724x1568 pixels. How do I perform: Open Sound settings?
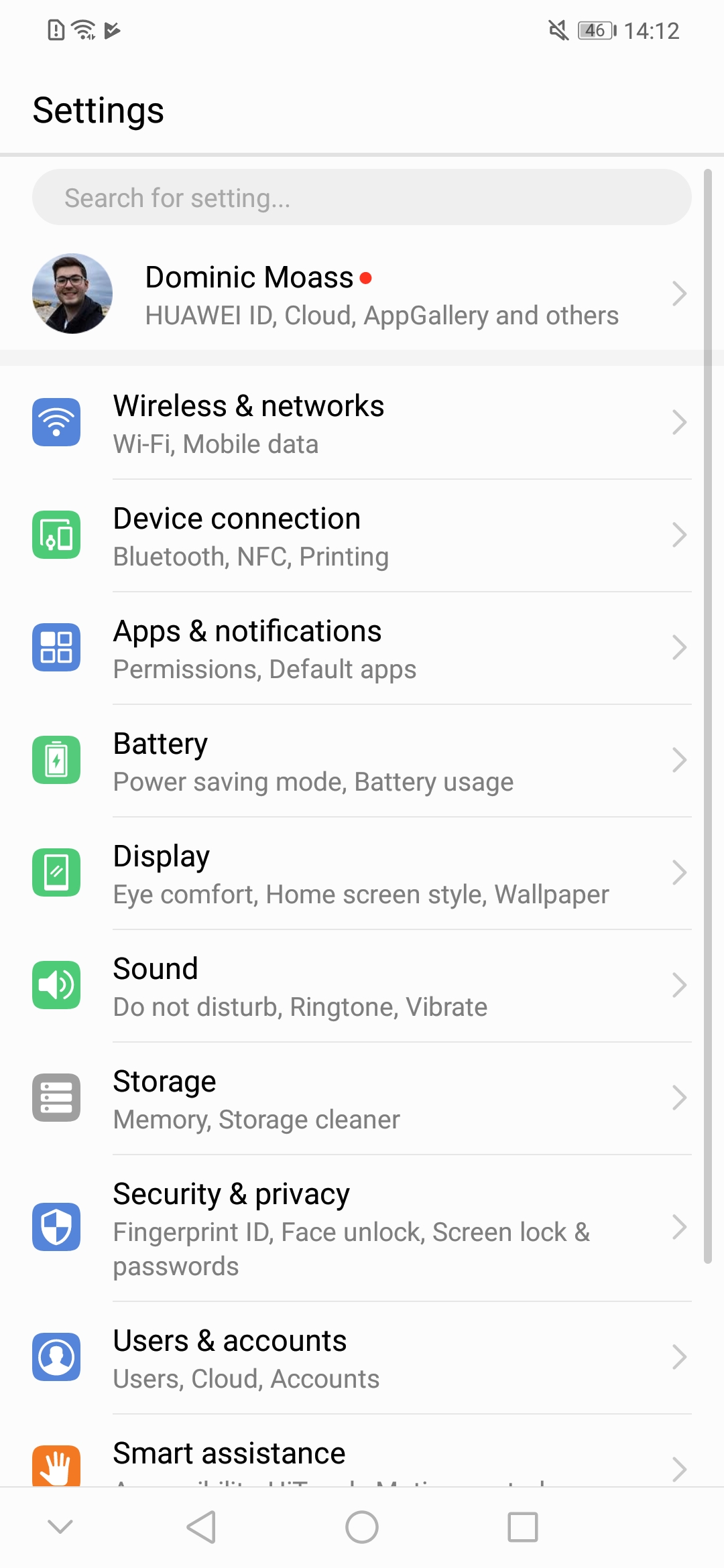click(362, 986)
